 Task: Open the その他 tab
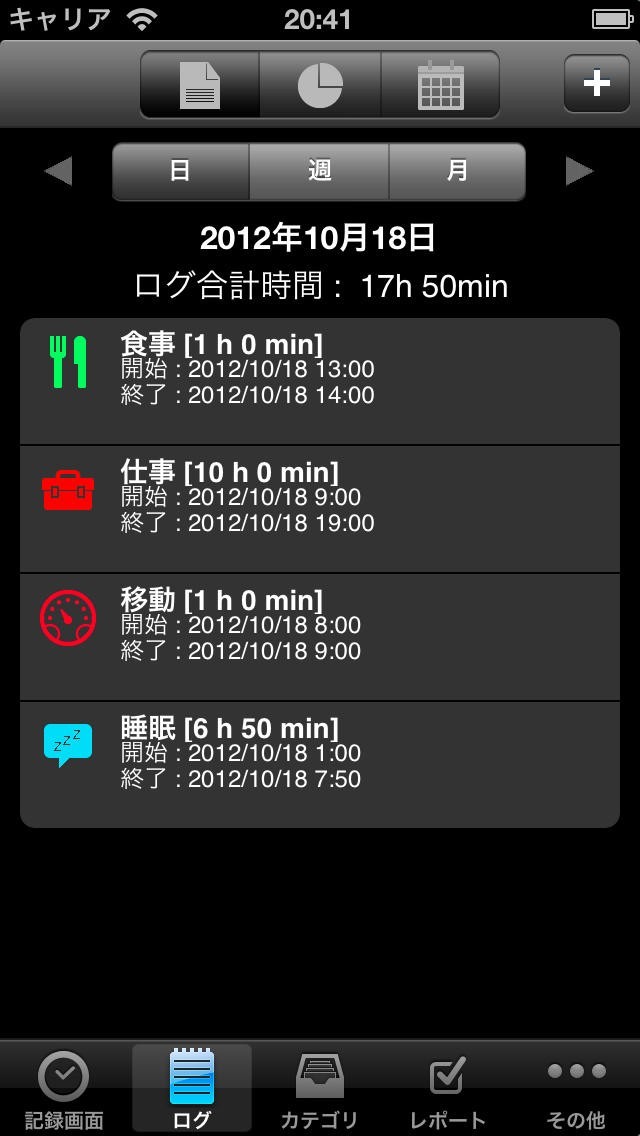[x=576, y=1090]
